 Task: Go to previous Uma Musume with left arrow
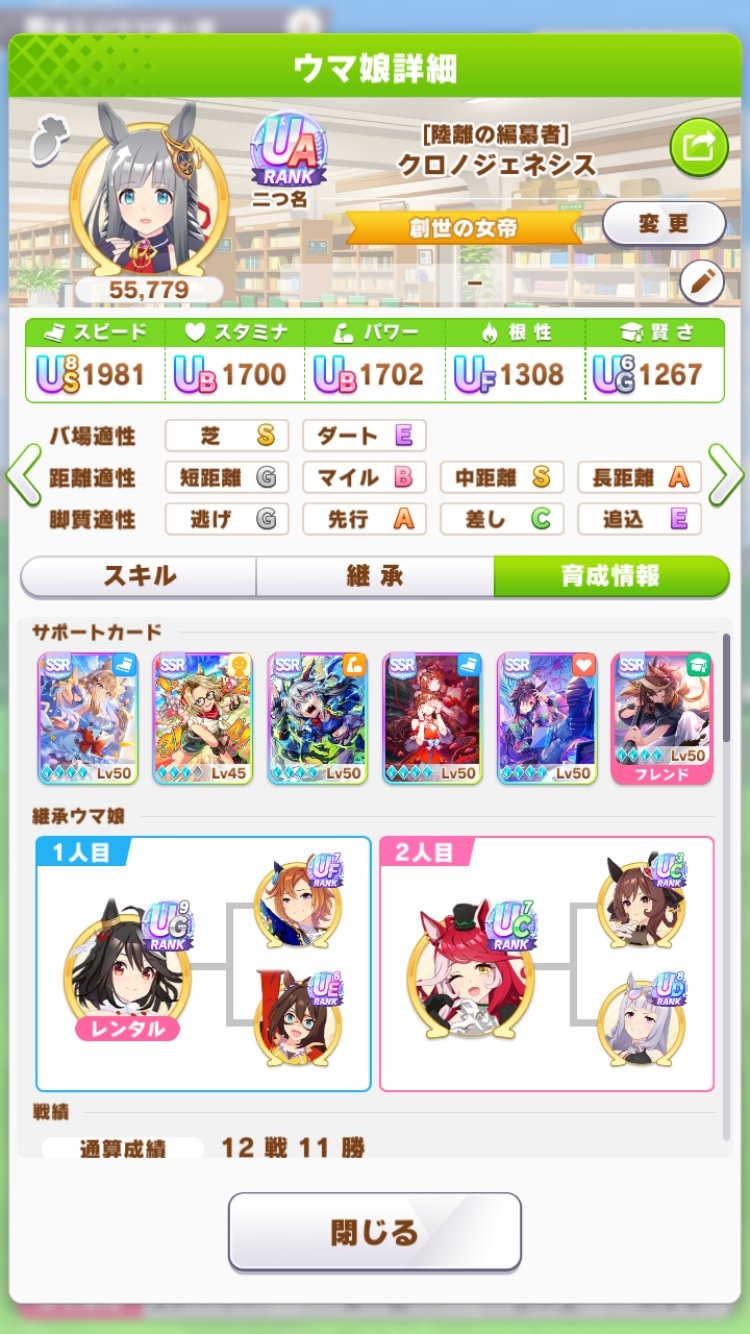23,475
